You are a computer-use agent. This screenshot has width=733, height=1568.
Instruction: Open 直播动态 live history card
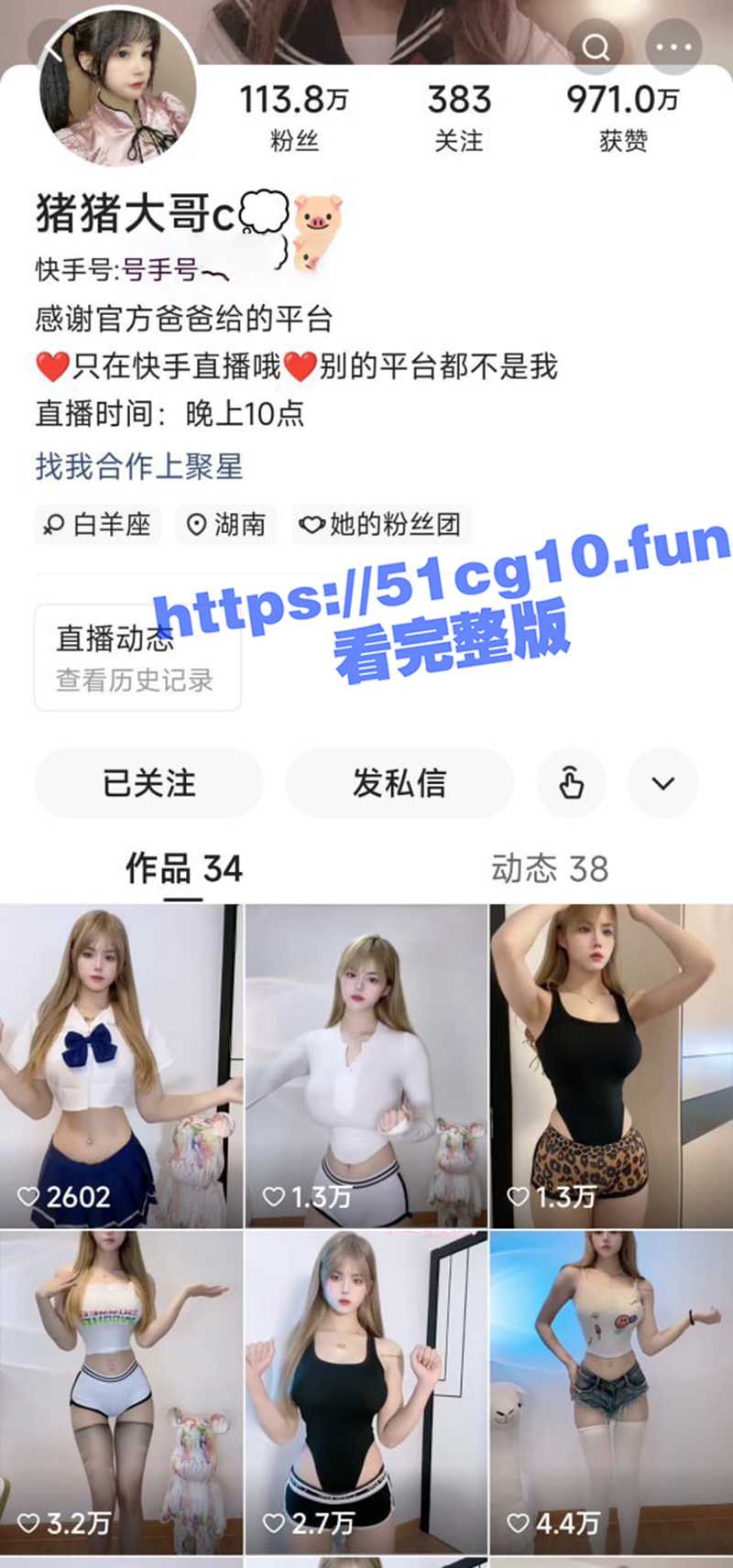click(x=137, y=658)
